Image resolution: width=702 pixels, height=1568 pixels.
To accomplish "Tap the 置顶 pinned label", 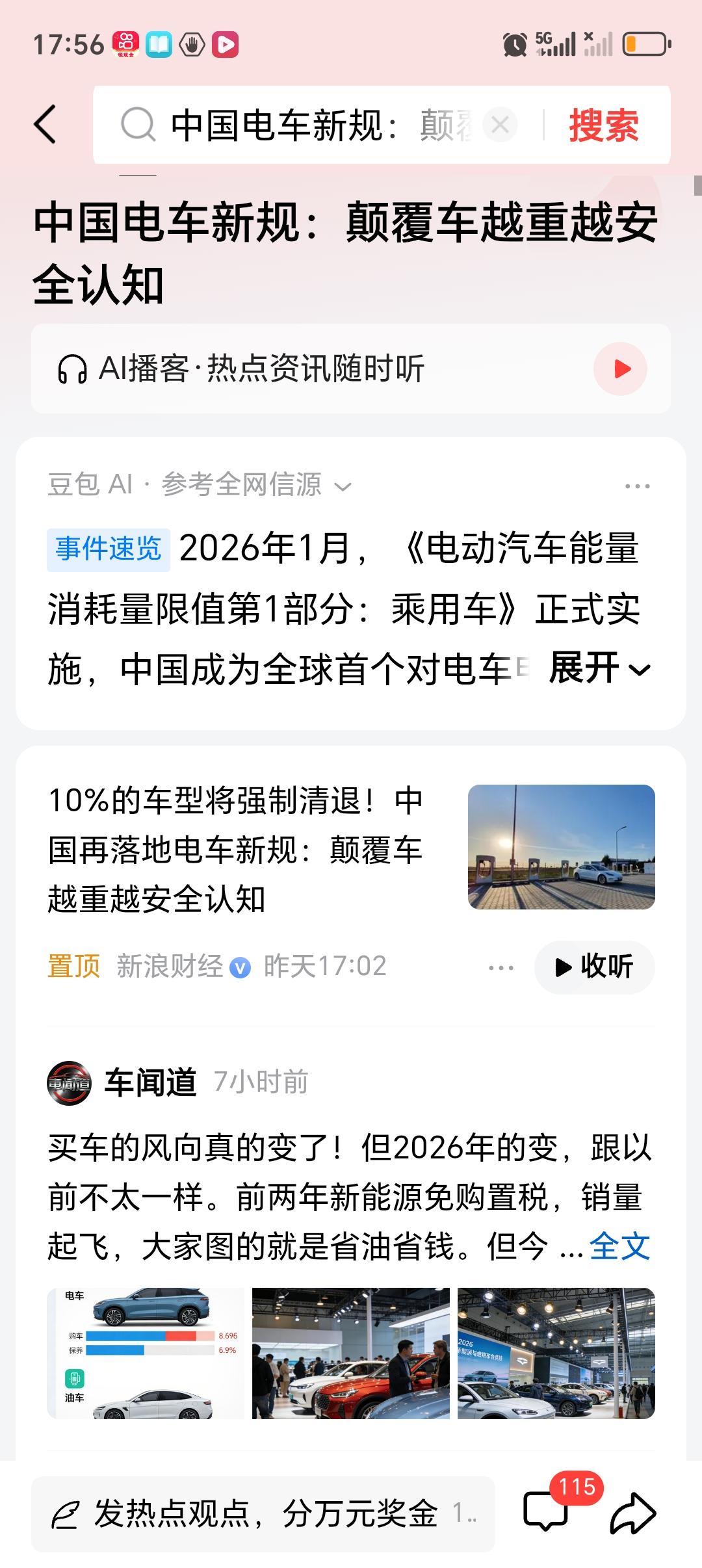I will coord(73,967).
